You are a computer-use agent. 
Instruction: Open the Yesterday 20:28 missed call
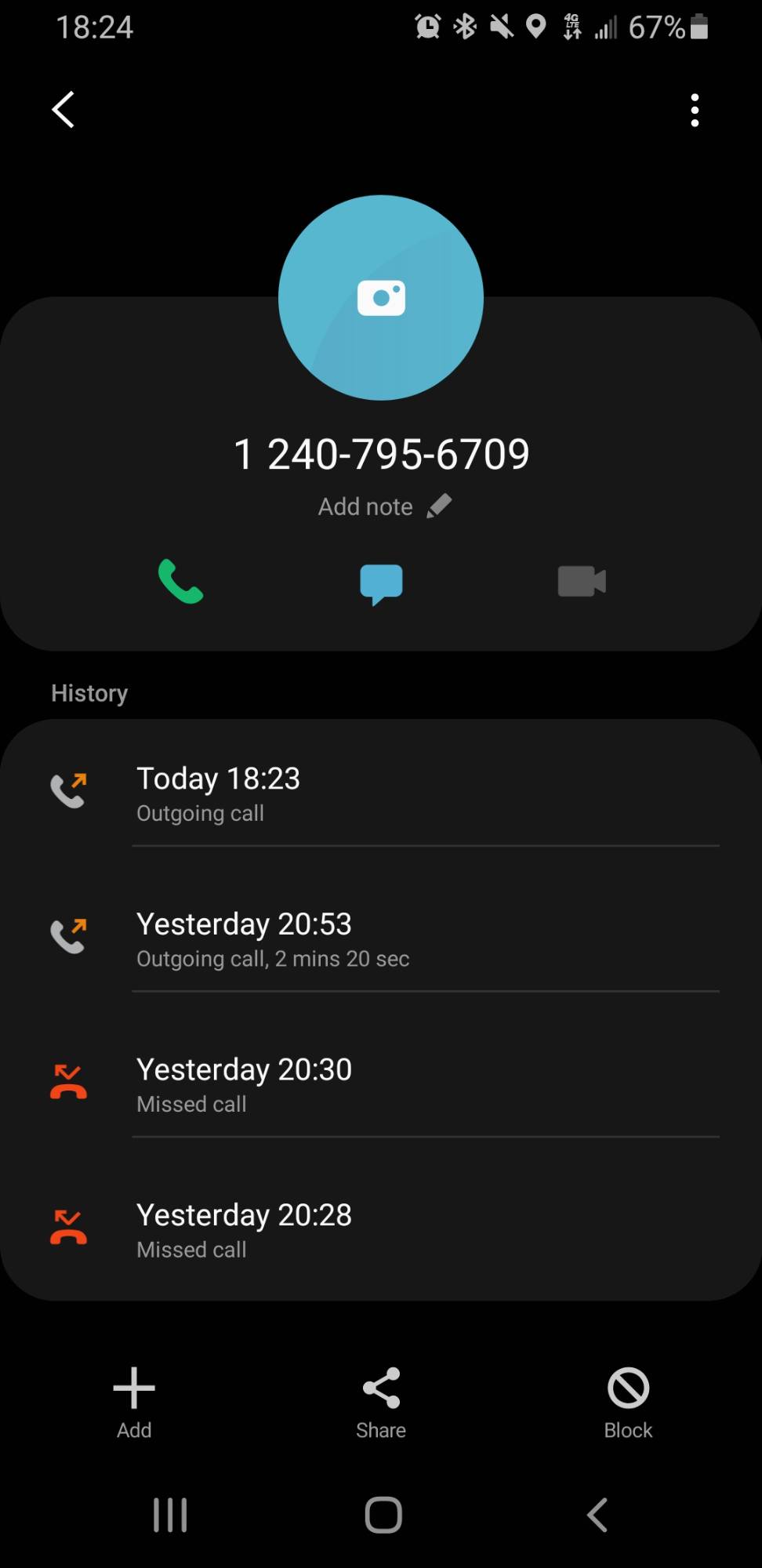381,1229
